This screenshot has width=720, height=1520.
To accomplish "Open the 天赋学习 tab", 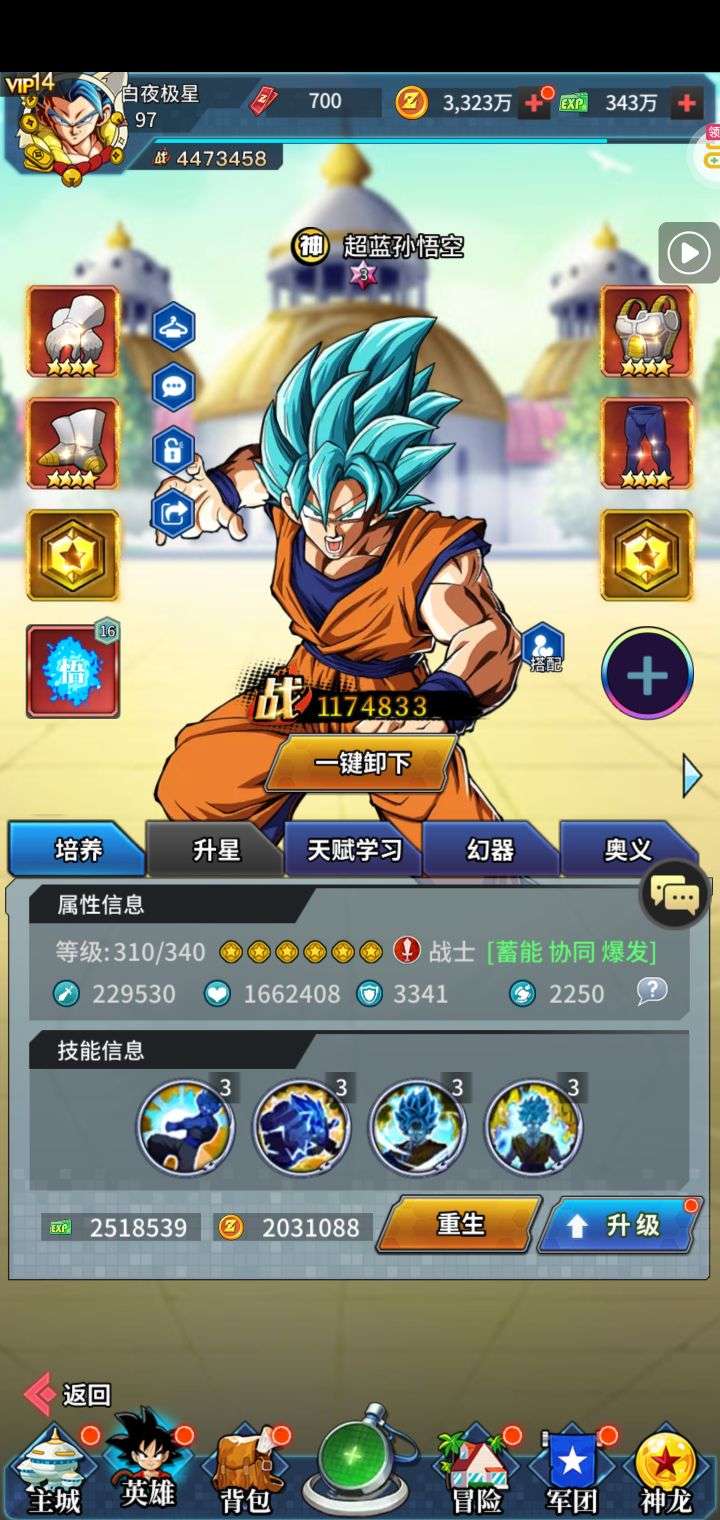I will tap(353, 850).
